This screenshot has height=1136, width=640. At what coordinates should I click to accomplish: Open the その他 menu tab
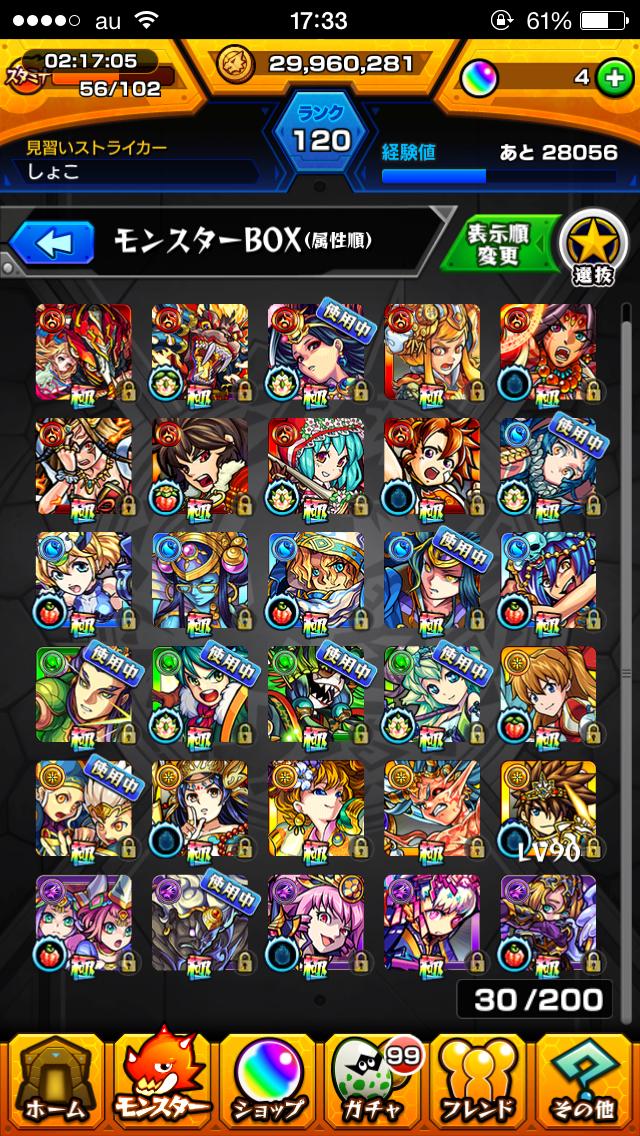586,1082
